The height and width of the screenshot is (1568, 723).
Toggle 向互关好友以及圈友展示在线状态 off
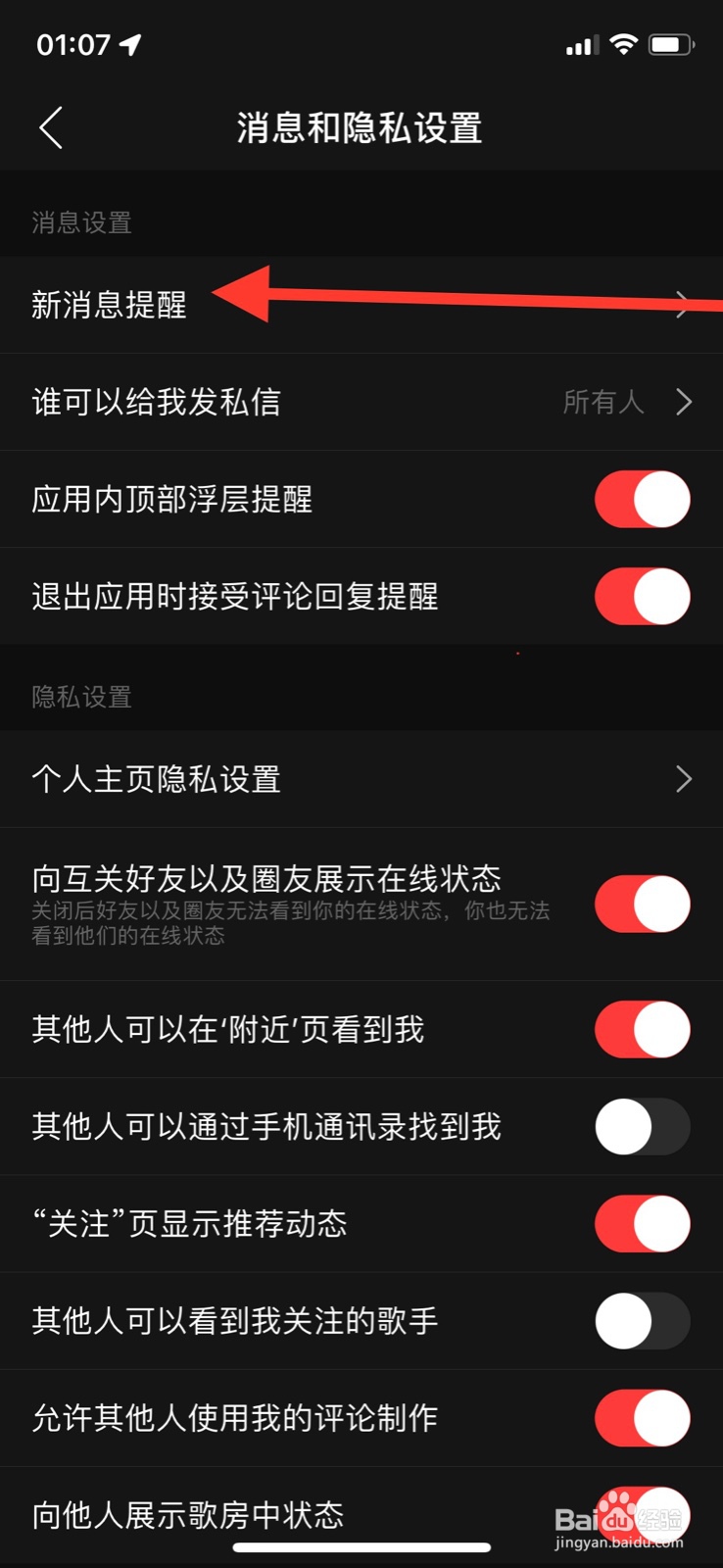(642, 904)
